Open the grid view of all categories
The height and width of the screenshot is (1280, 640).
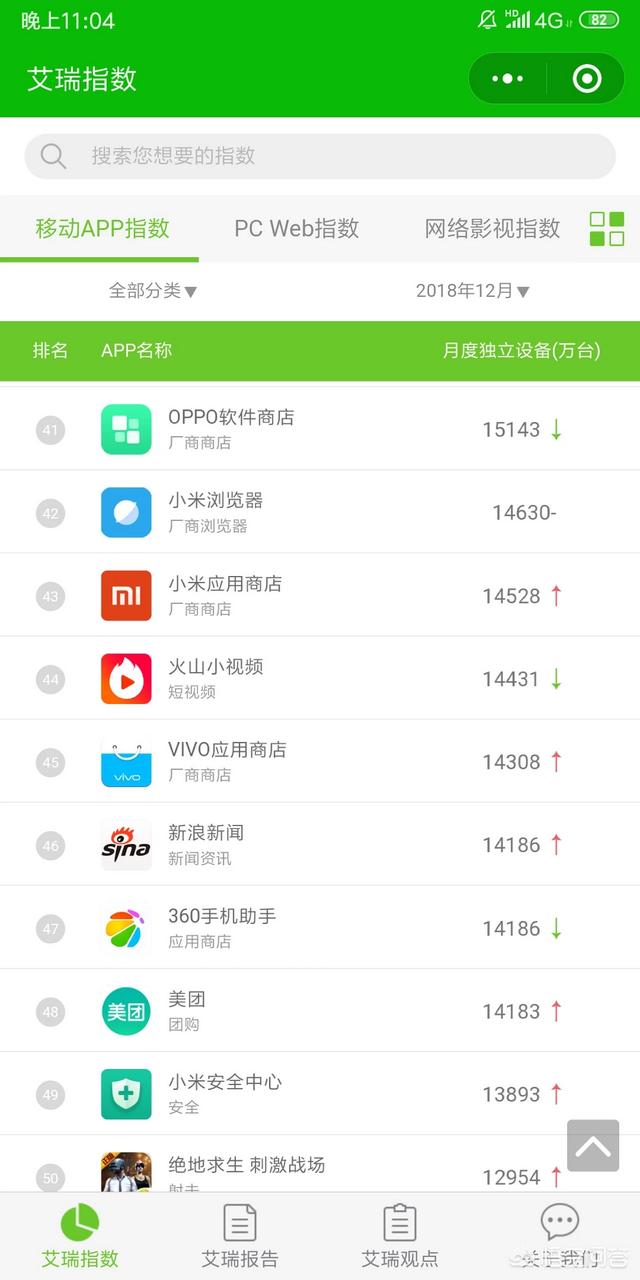pyautogui.click(x=607, y=229)
